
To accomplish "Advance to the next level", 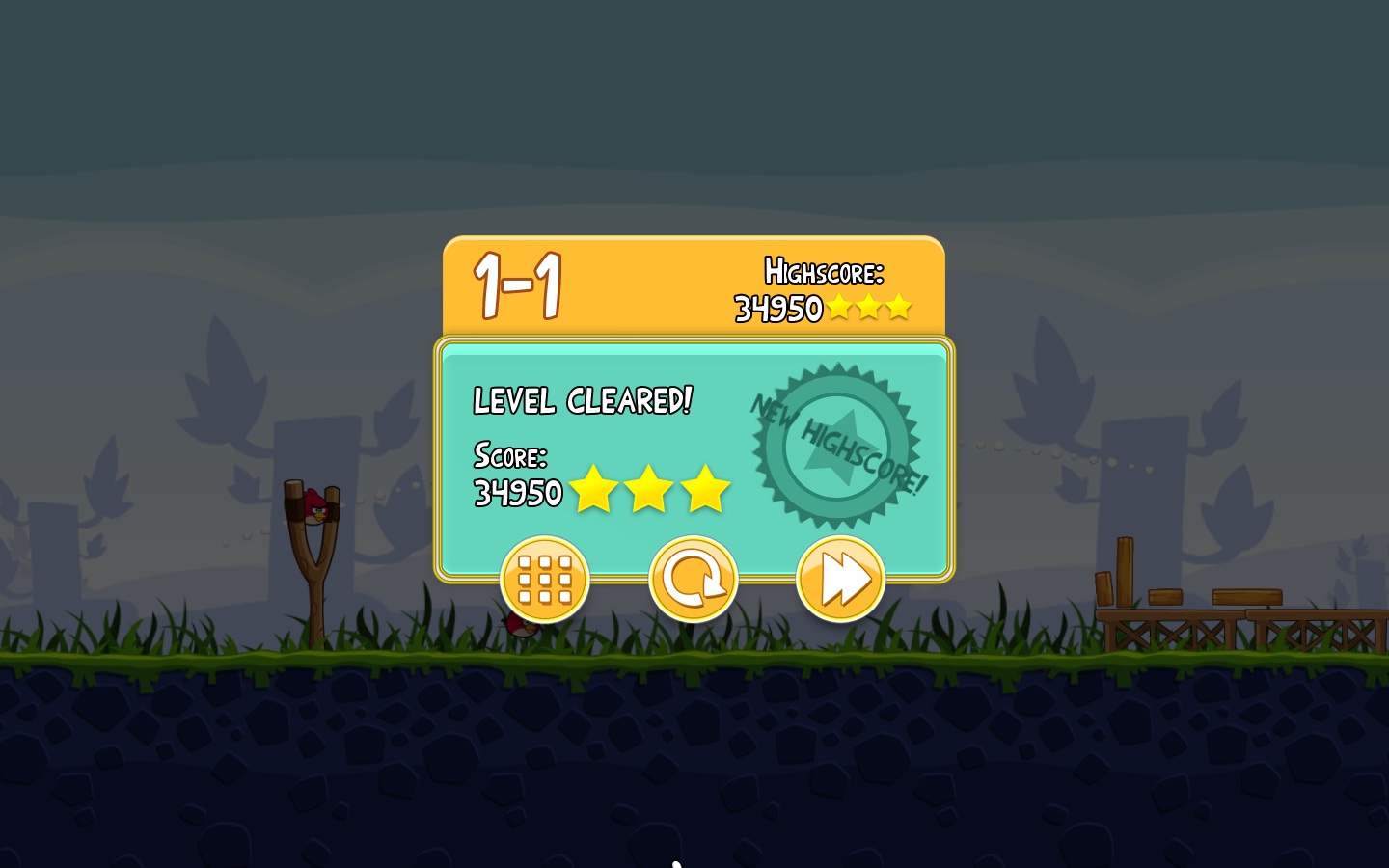I will click(x=840, y=580).
